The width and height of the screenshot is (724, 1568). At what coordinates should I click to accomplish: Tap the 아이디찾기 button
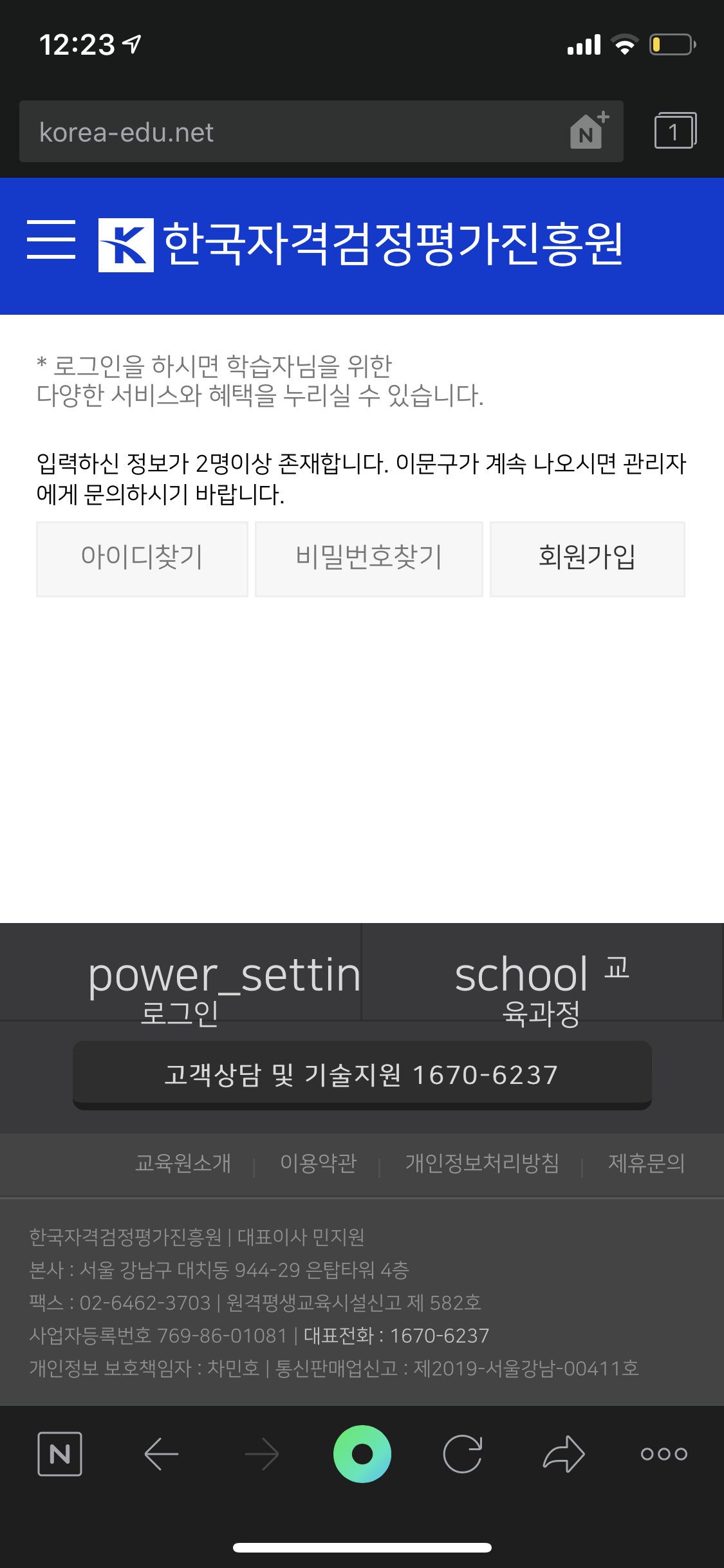142,559
